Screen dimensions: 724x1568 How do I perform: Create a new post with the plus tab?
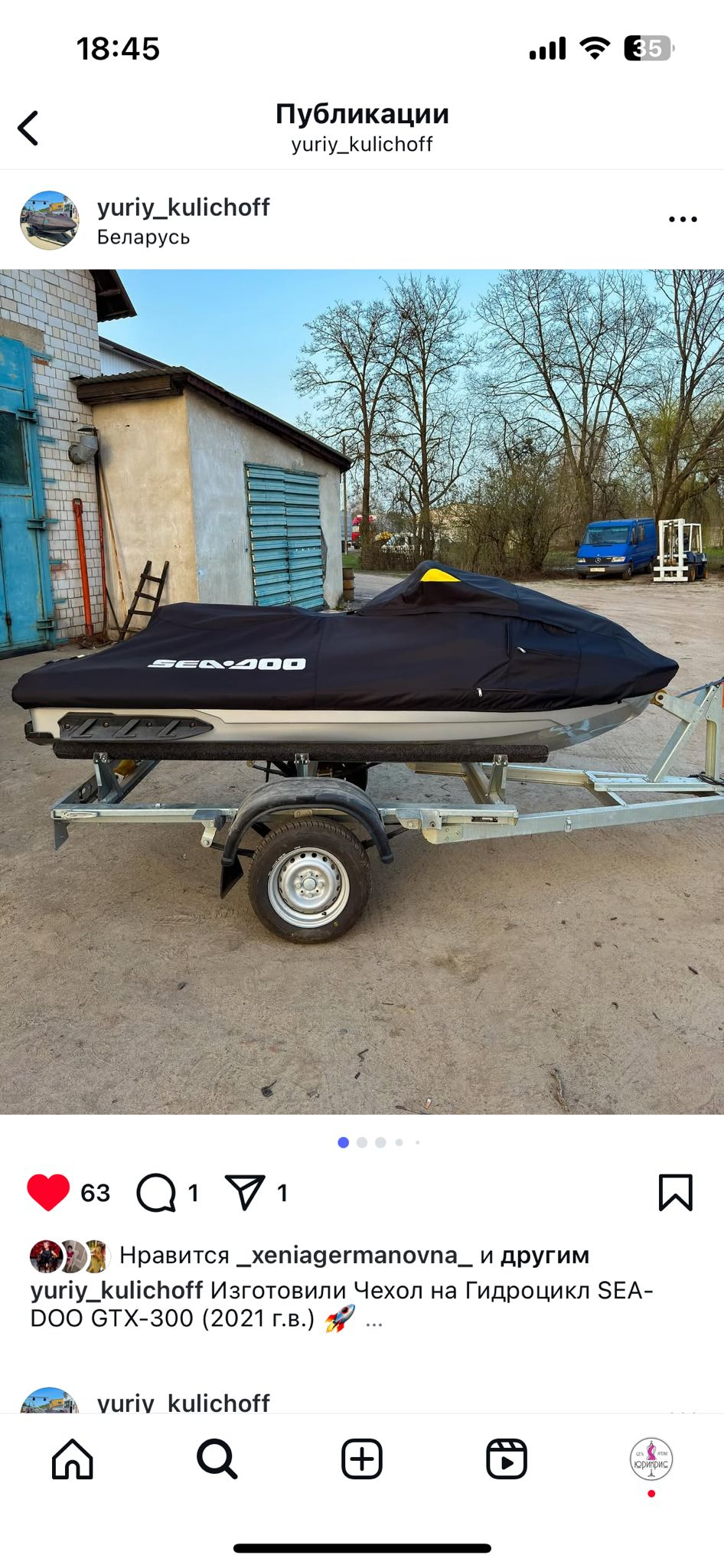click(361, 1459)
